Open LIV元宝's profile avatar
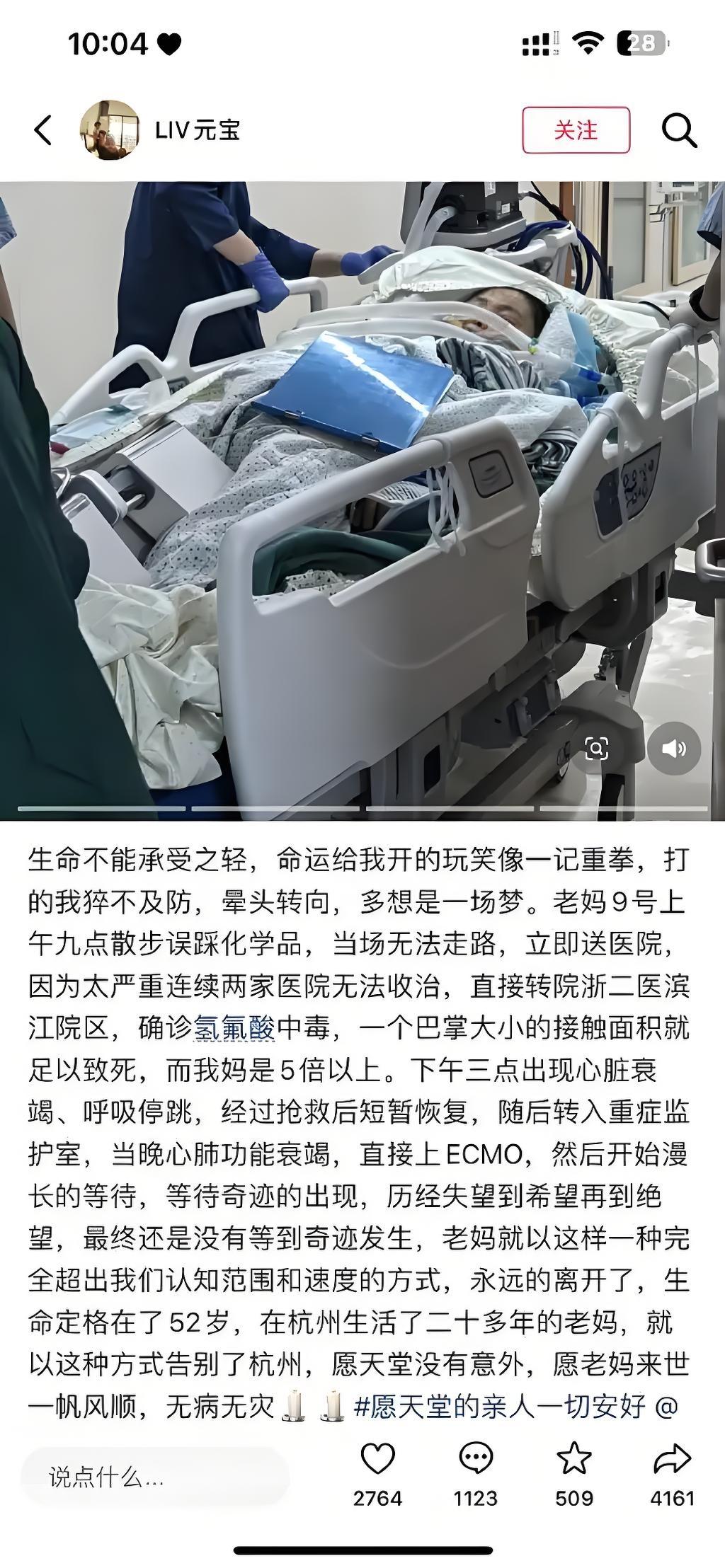725x1568 pixels. coord(109,130)
